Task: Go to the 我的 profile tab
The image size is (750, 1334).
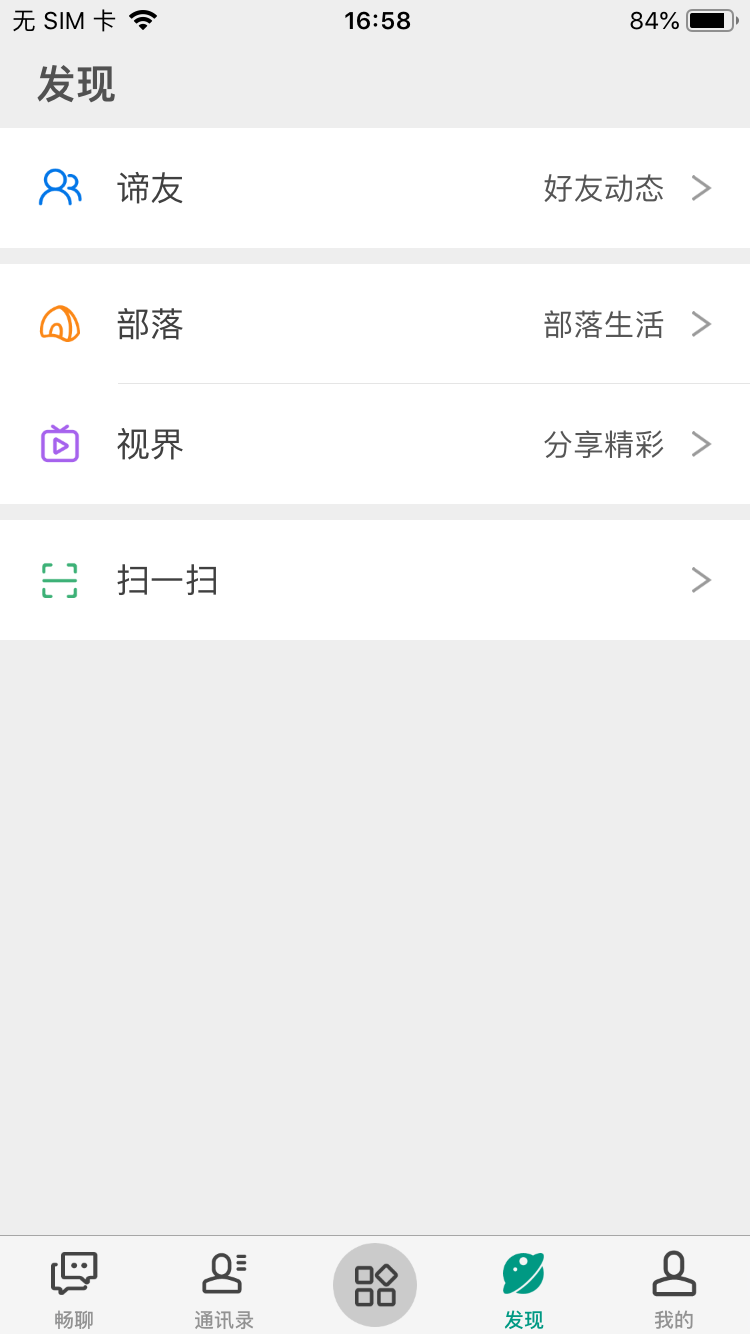Action: pyautogui.click(x=674, y=1288)
